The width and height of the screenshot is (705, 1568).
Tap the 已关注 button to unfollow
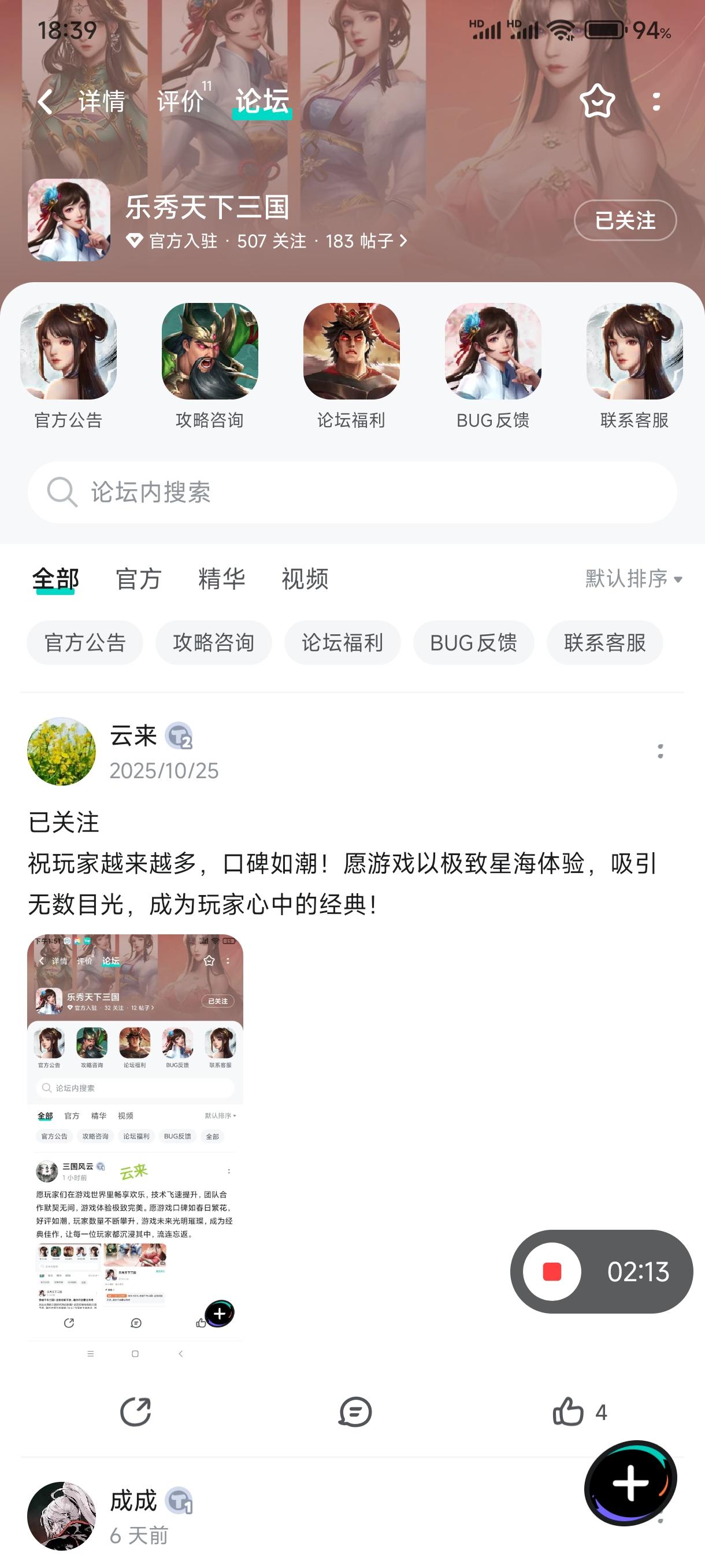(x=625, y=220)
